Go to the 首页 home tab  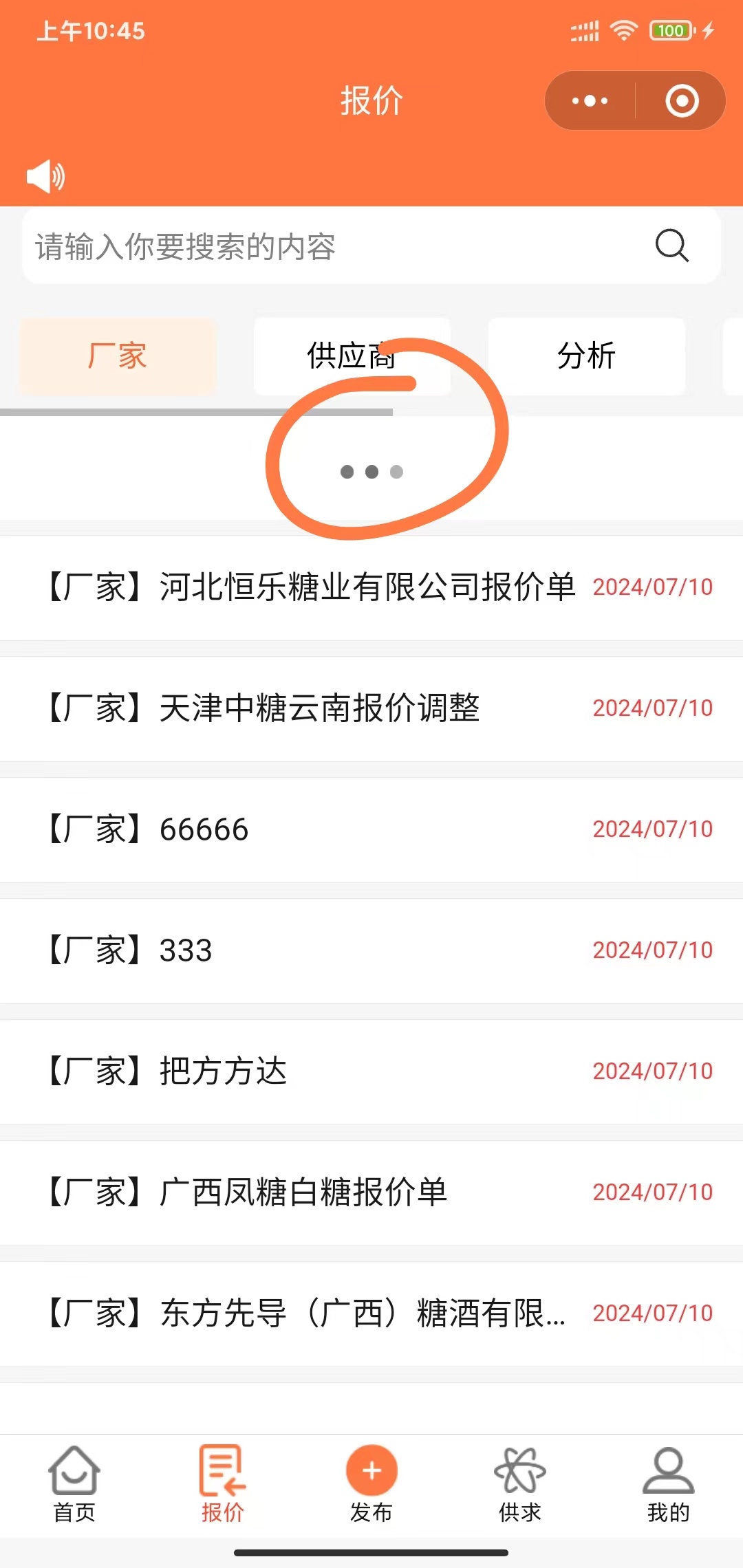tap(74, 1484)
